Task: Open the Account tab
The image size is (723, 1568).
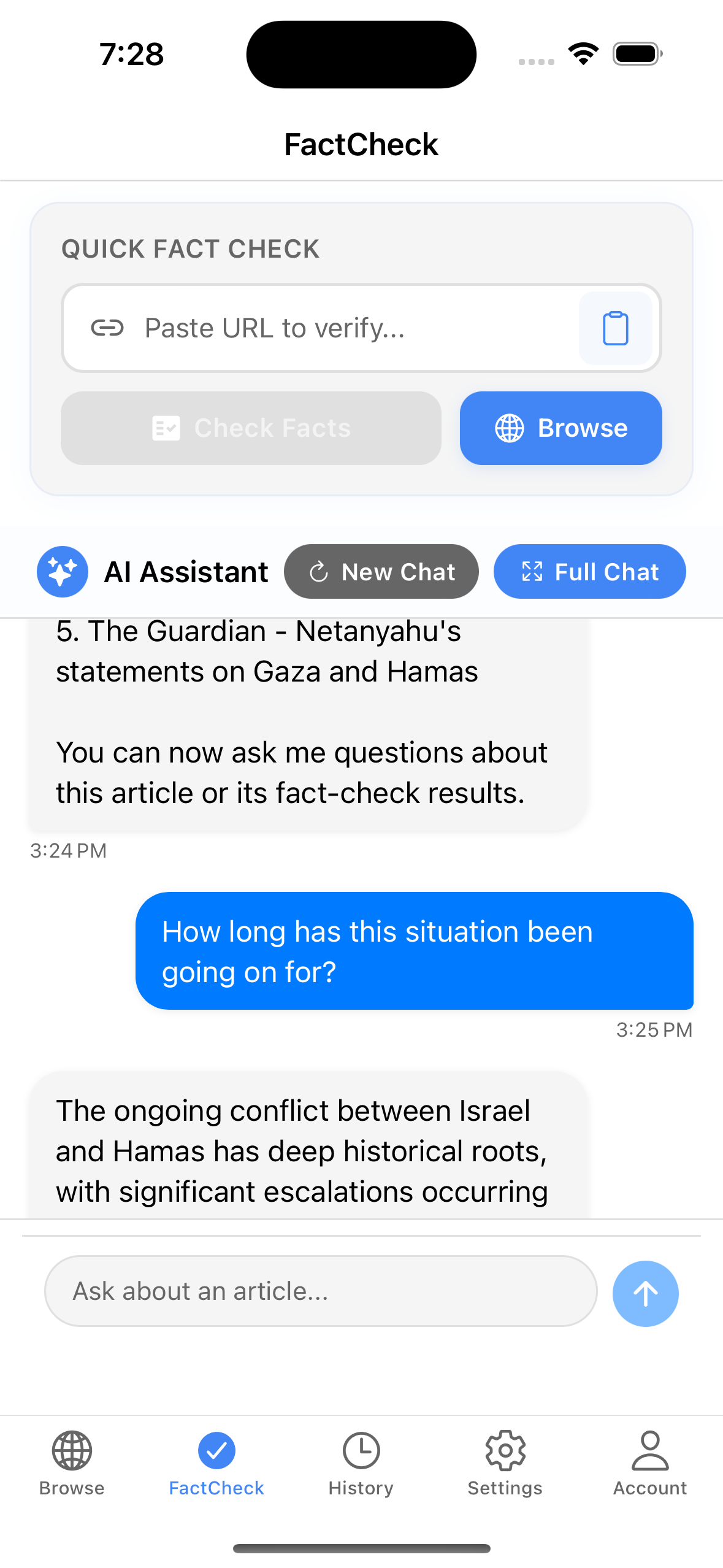Action: pyautogui.click(x=650, y=1463)
